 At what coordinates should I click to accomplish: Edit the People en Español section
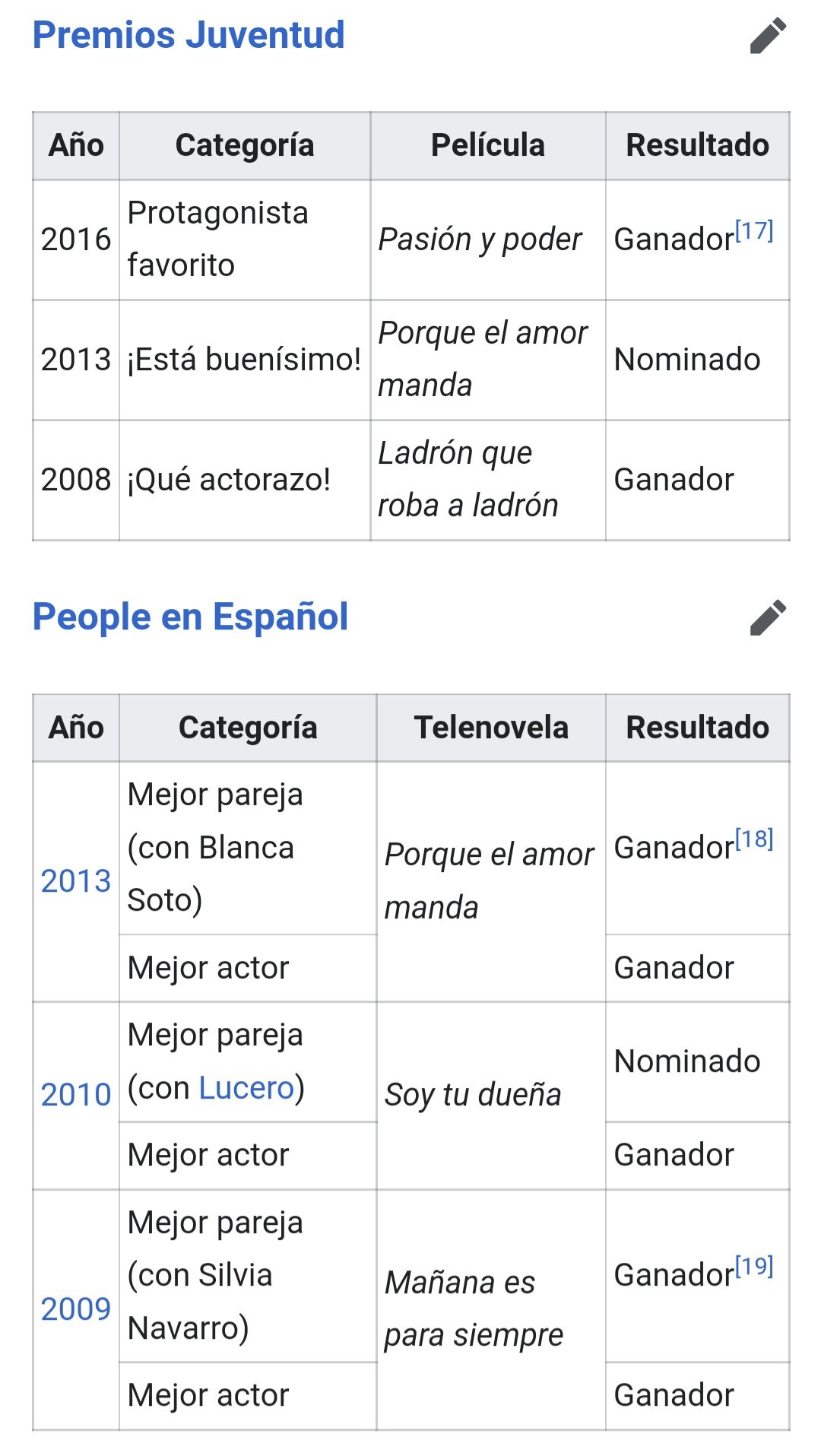coord(768,617)
